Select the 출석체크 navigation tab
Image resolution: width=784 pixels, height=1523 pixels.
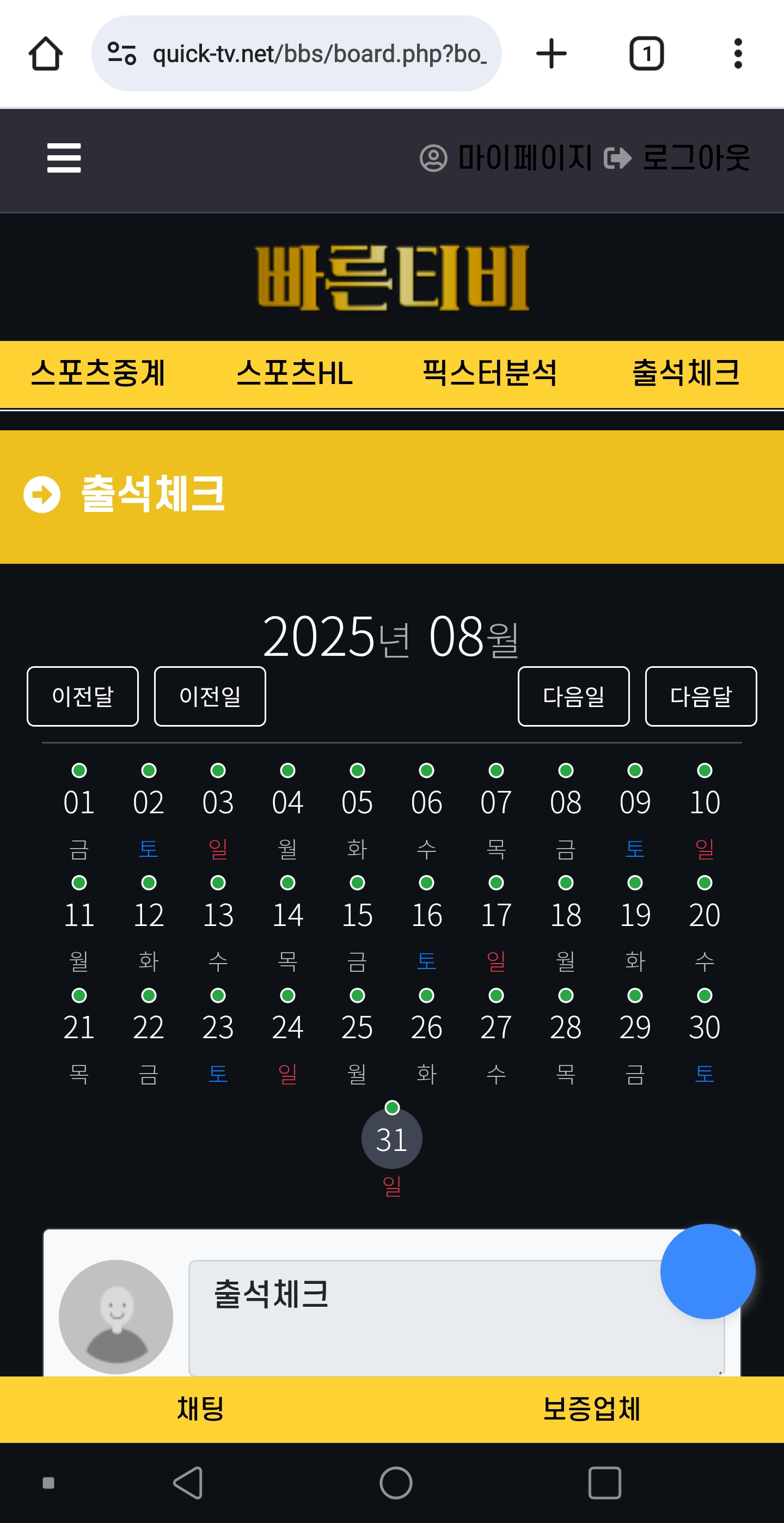tap(686, 374)
